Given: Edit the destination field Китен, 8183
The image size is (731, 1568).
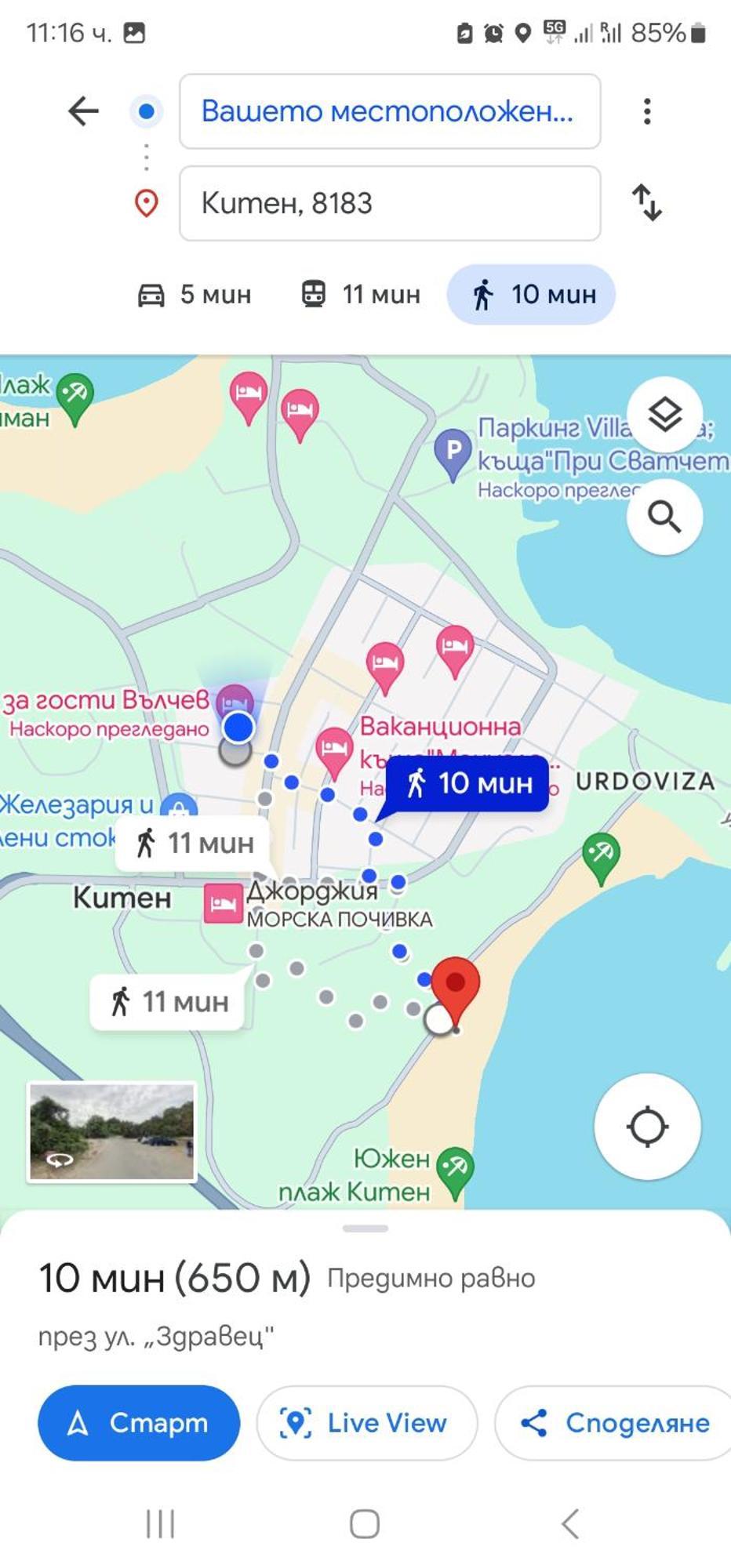Looking at the screenshot, I should tap(390, 203).
